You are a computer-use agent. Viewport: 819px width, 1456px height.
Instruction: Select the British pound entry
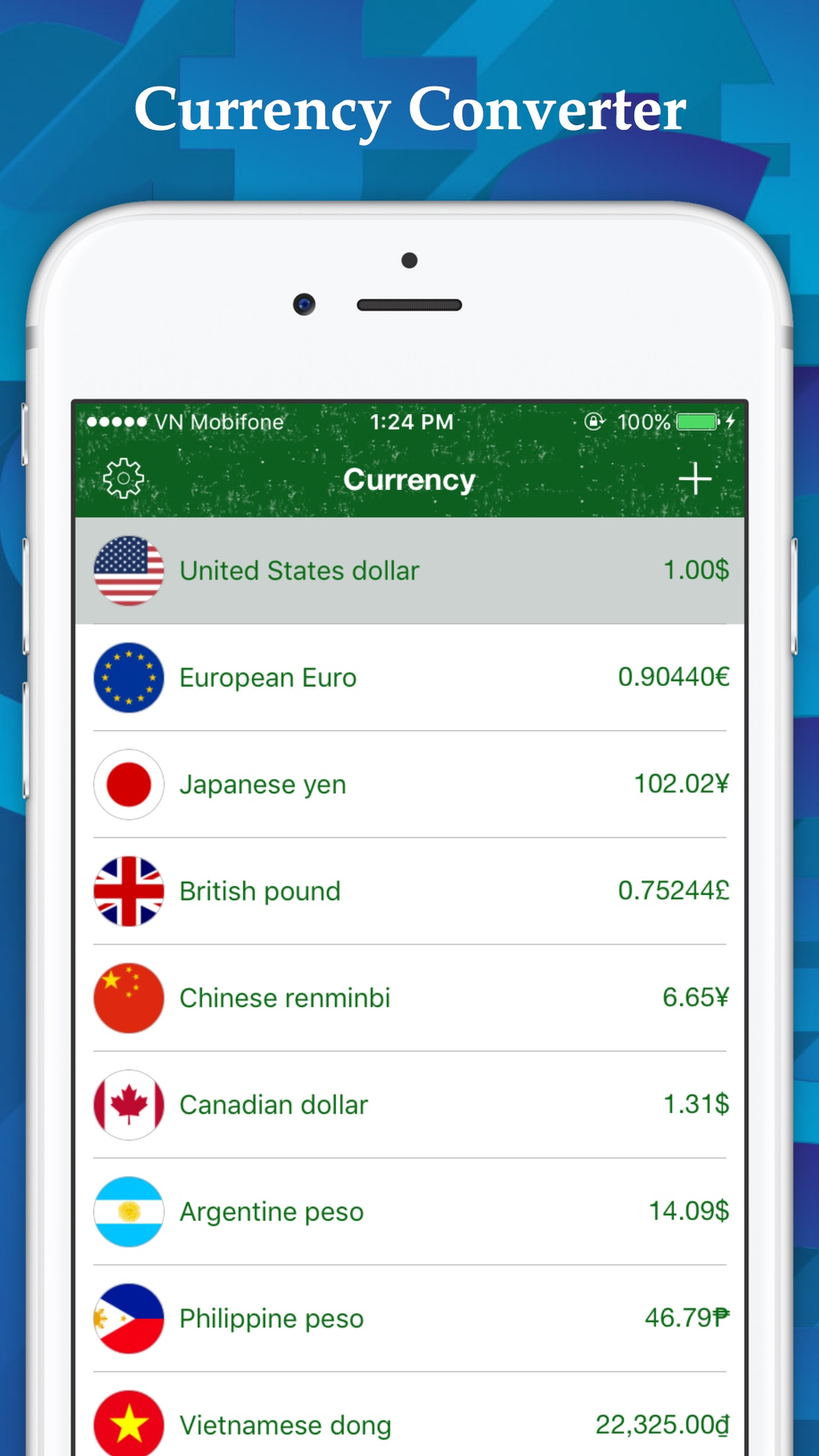click(409, 891)
